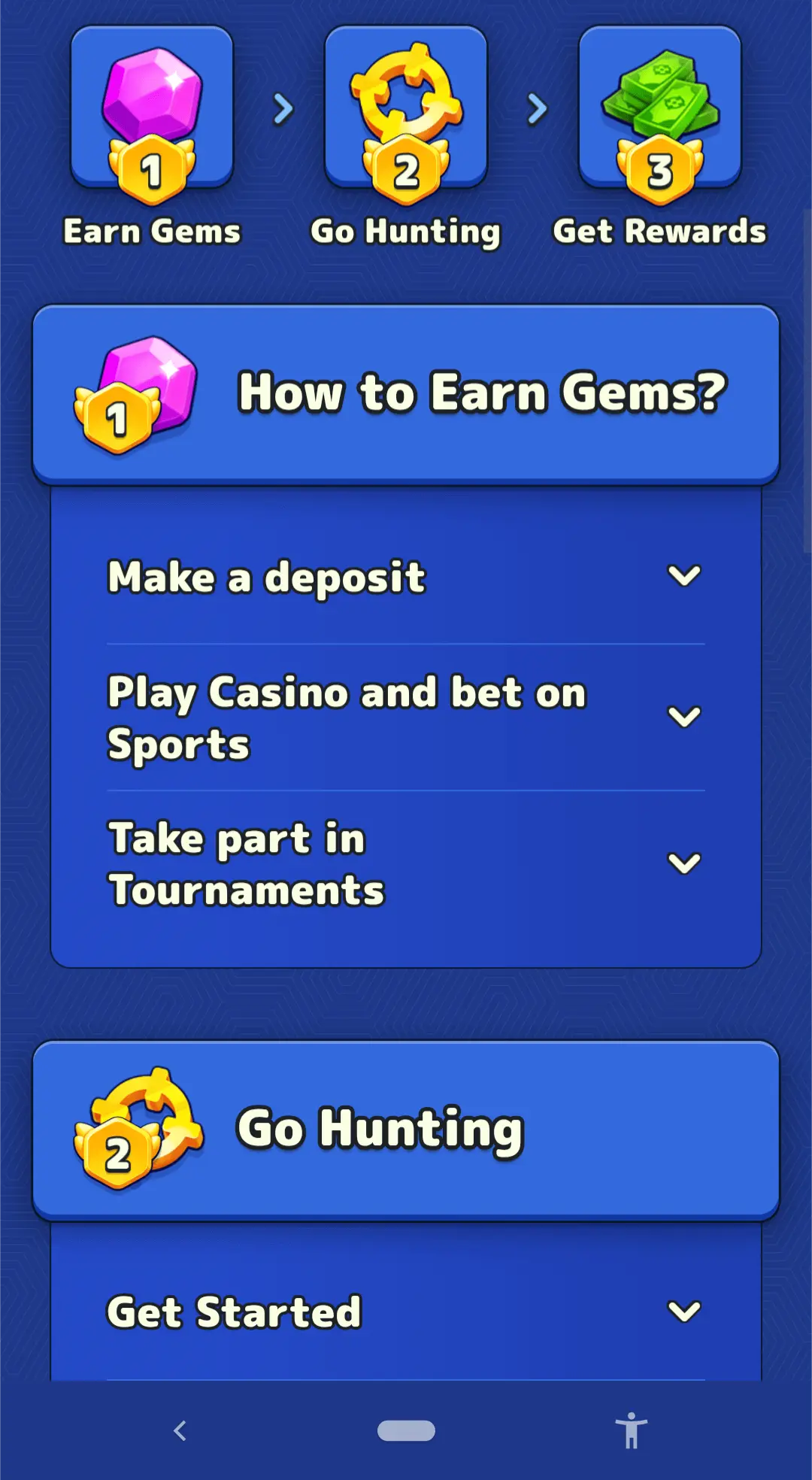
Task: Go to the home screen via home pill
Action: click(x=406, y=1430)
